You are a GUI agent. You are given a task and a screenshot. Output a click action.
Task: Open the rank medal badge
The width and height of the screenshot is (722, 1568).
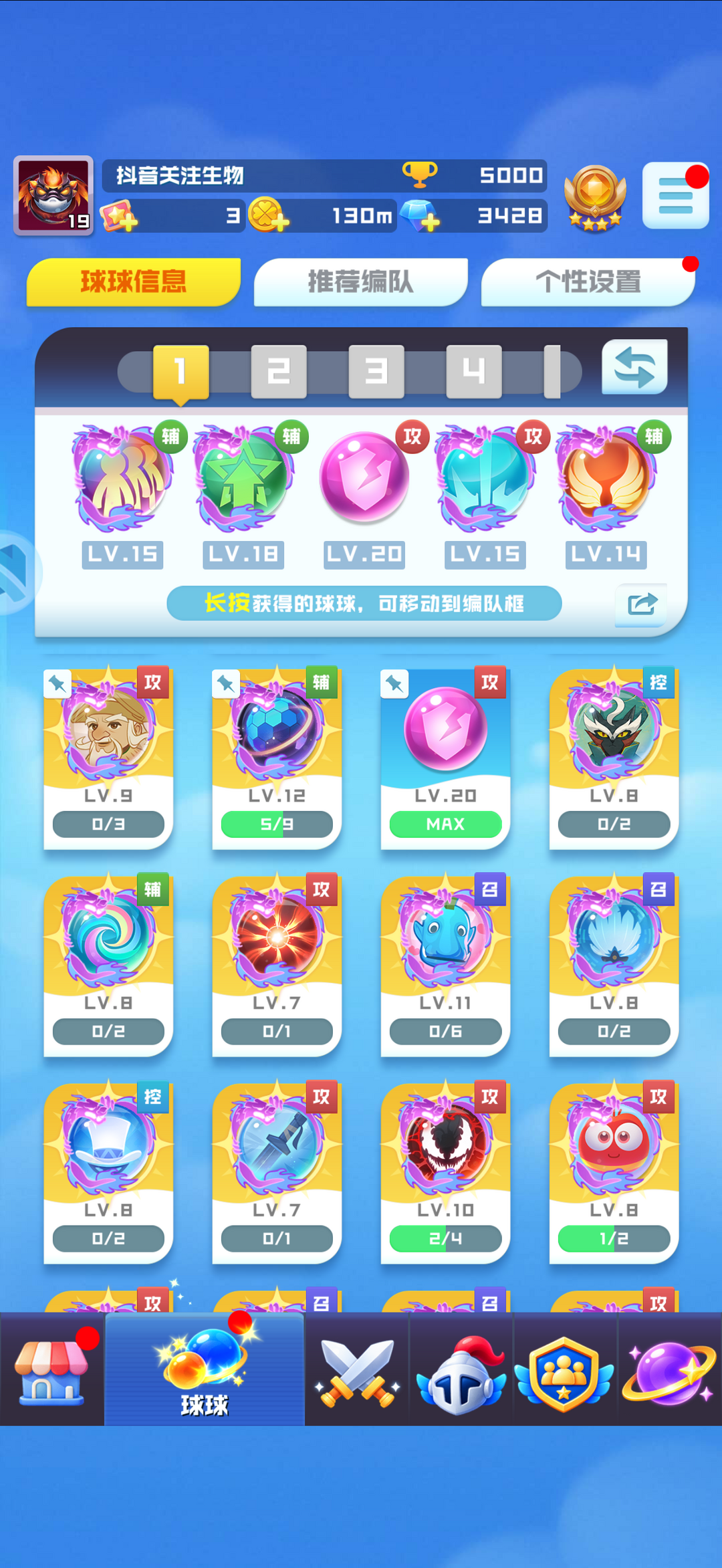click(595, 198)
